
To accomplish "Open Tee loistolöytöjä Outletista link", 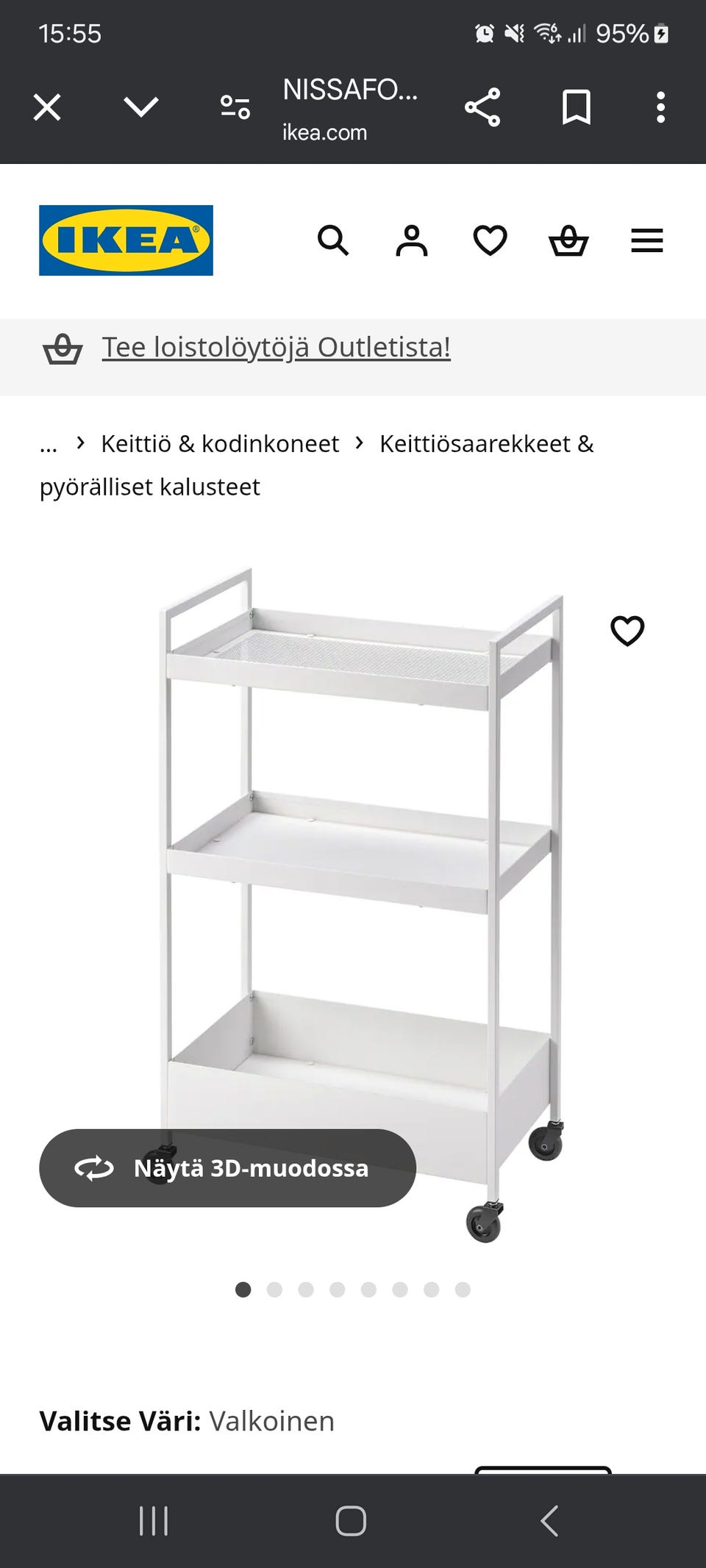I will (277, 348).
